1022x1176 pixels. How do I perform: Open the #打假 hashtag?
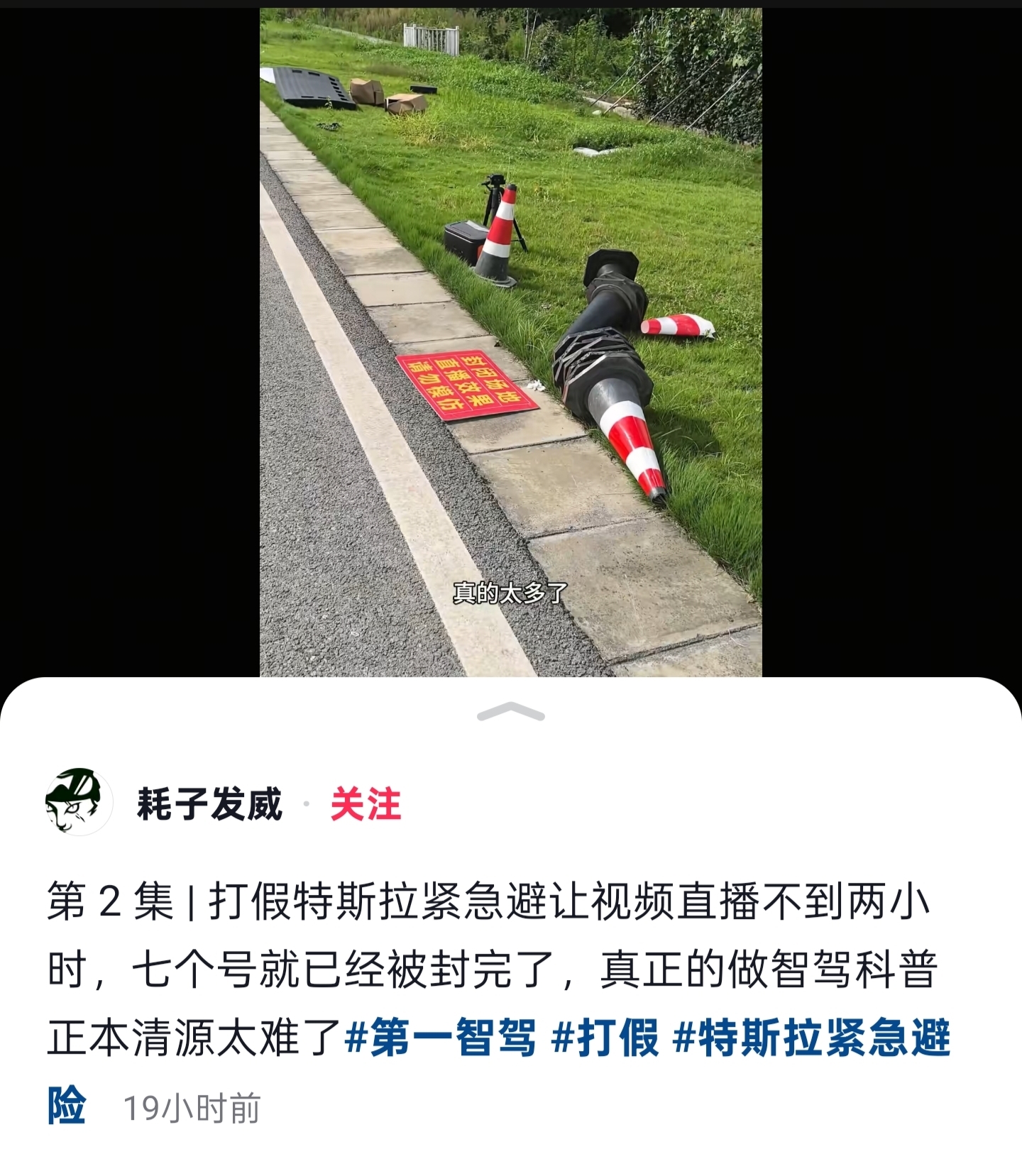point(605,1038)
